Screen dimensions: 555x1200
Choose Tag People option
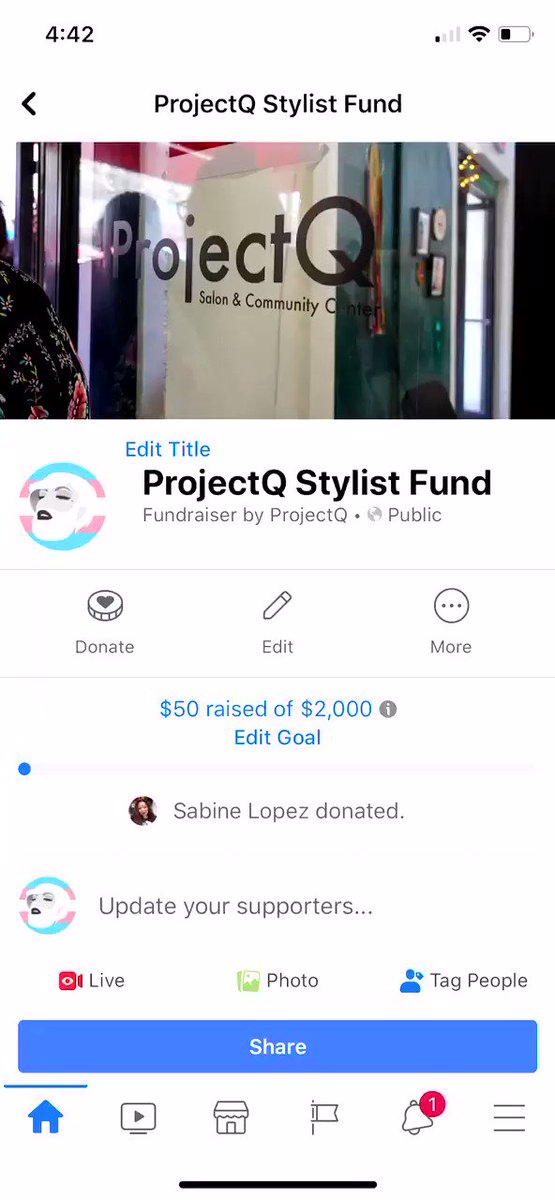[463, 981]
